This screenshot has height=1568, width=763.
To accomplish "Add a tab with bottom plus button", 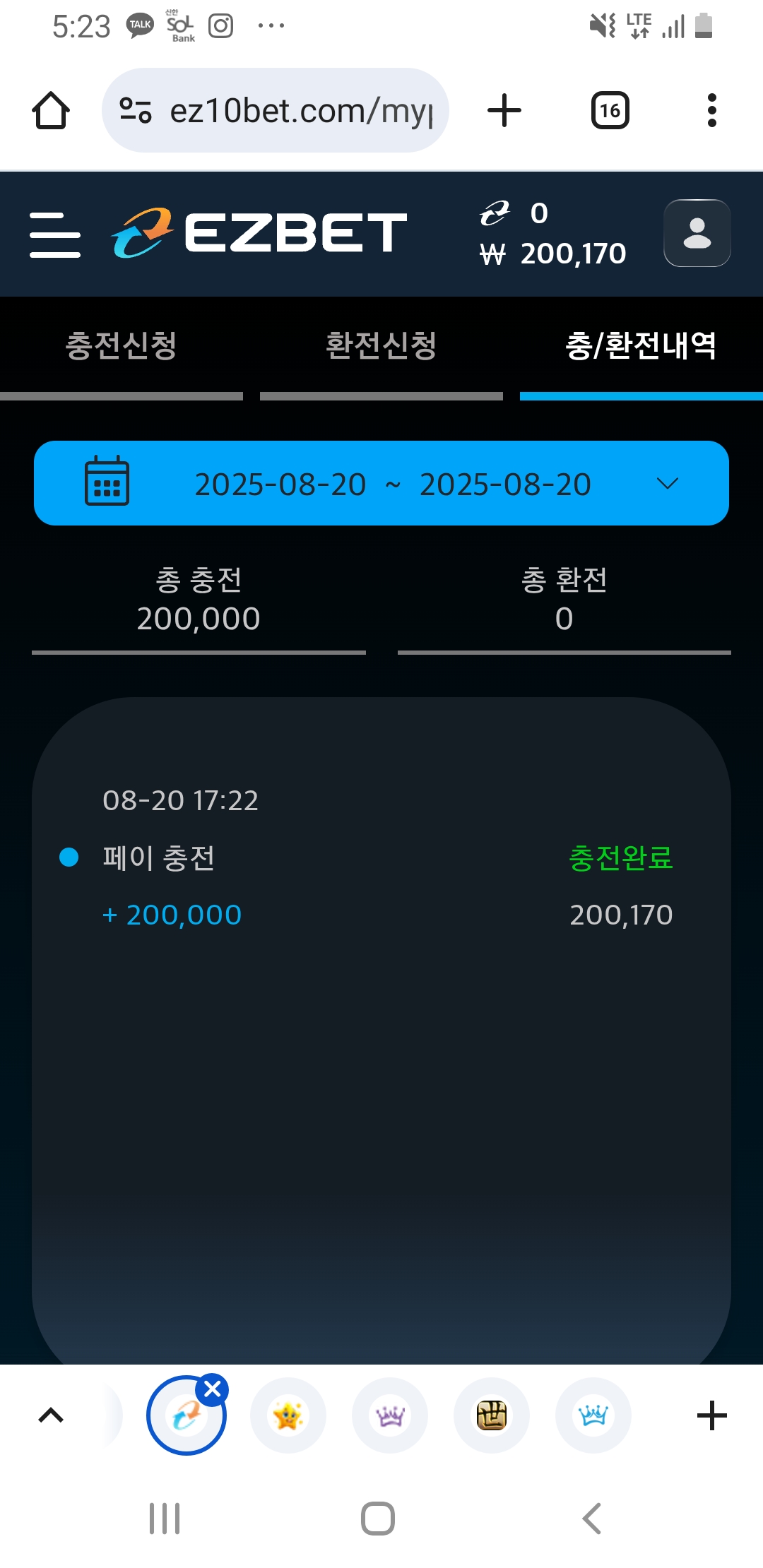I will (711, 1415).
